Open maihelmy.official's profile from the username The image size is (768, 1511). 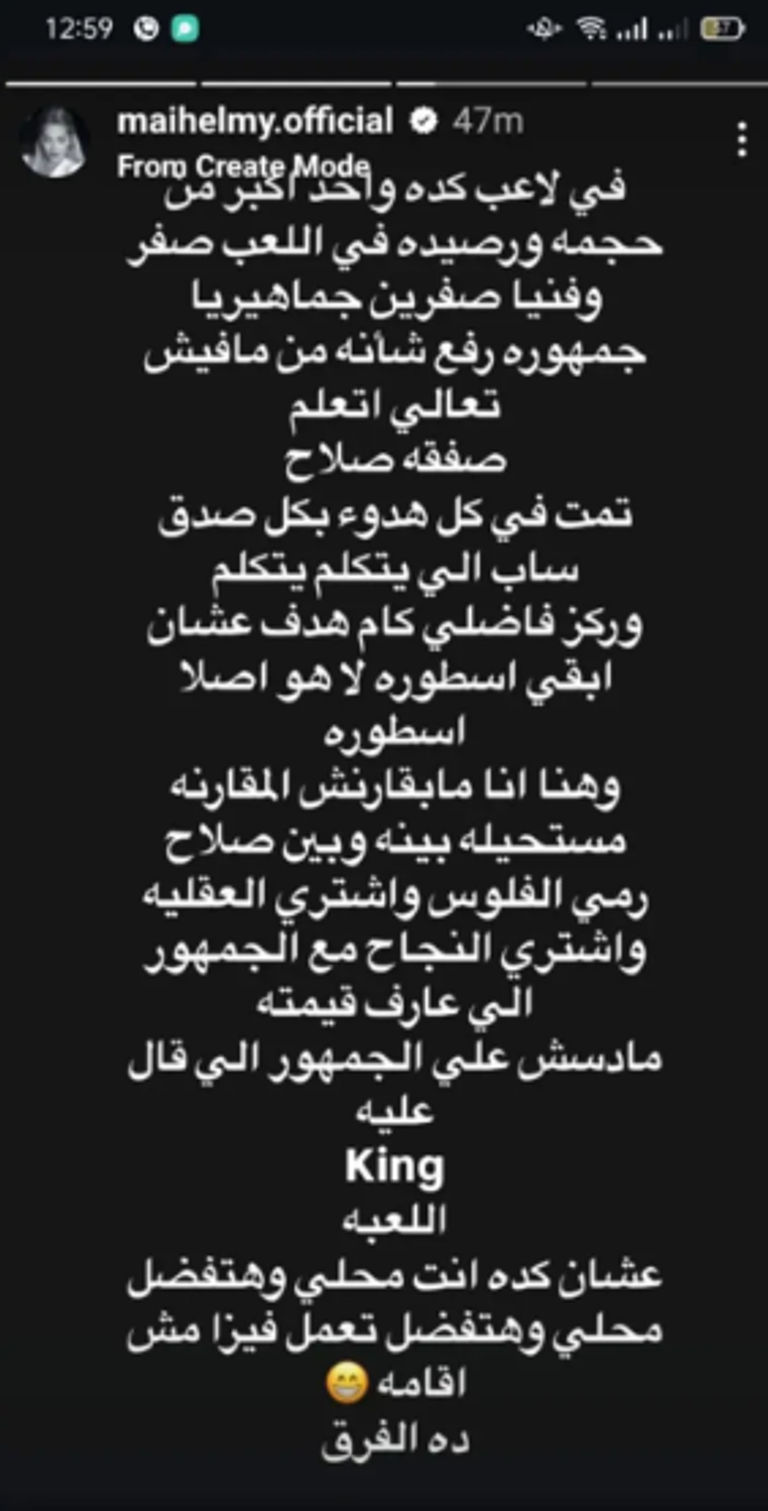point(255,122)
